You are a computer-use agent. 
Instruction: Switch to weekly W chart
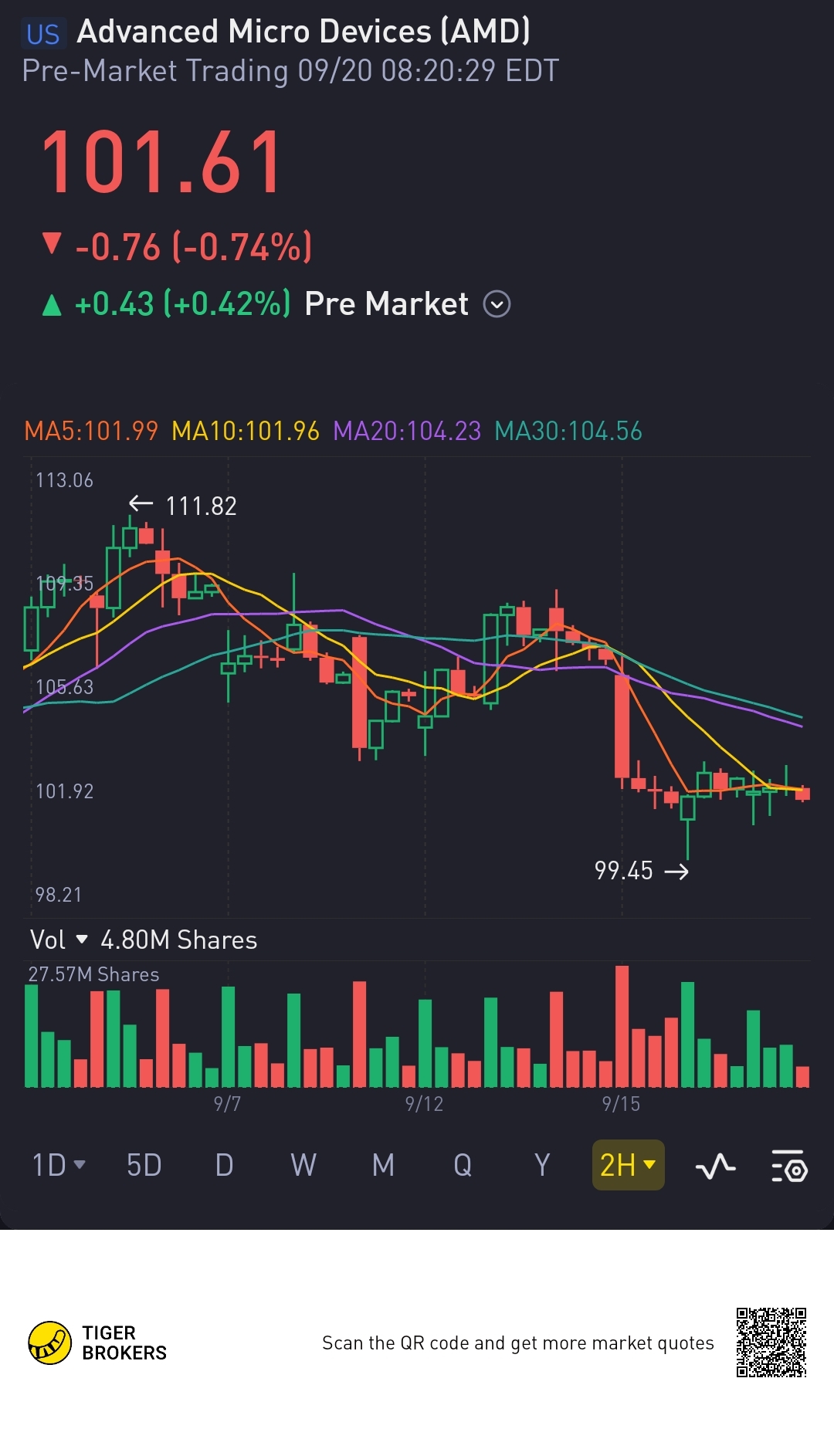[303, 1165]
